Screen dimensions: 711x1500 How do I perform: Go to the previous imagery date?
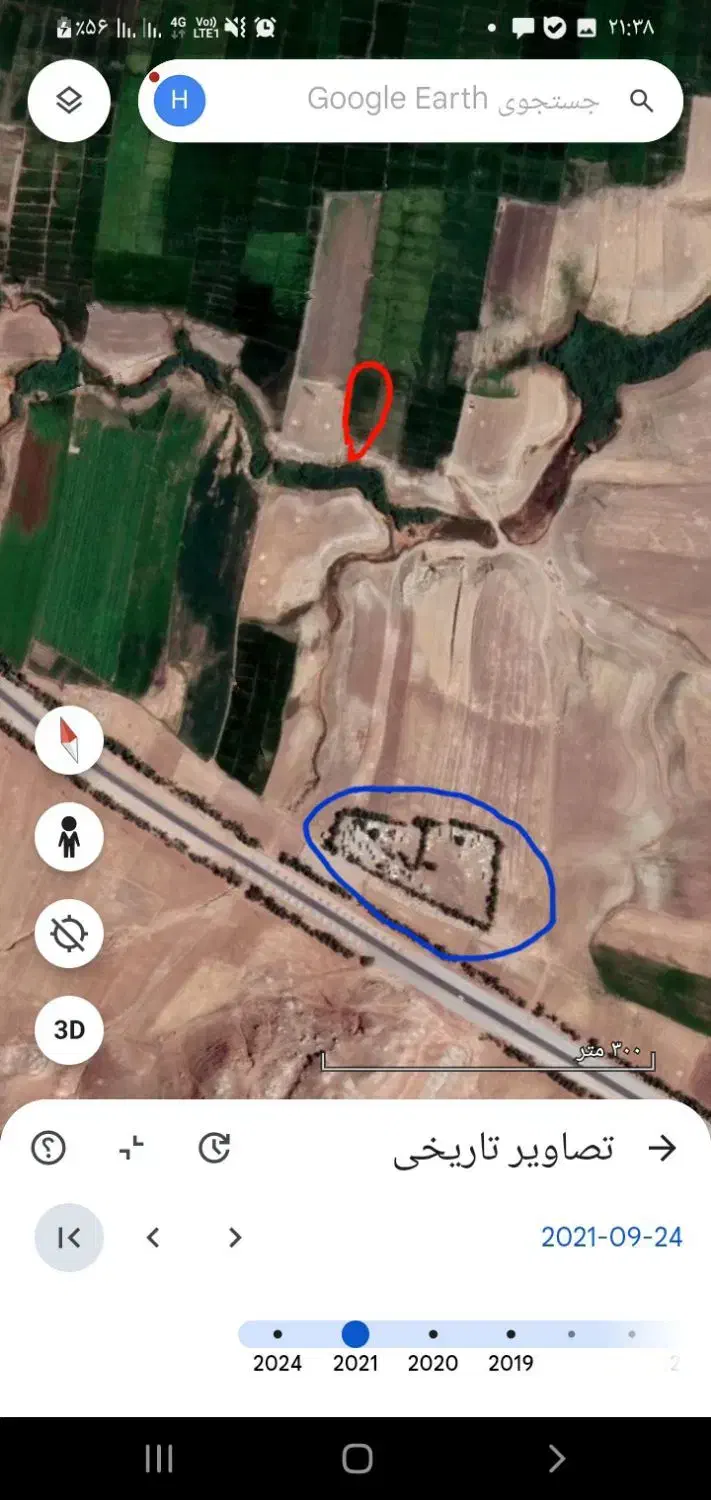pos(153,1237)
